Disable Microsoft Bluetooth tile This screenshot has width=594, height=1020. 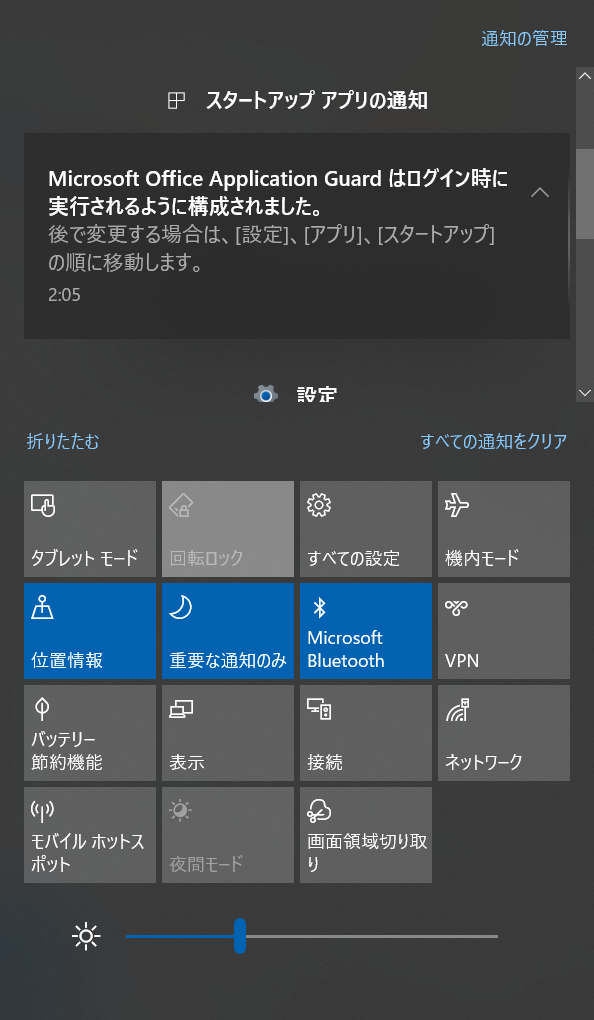point(366,631)
